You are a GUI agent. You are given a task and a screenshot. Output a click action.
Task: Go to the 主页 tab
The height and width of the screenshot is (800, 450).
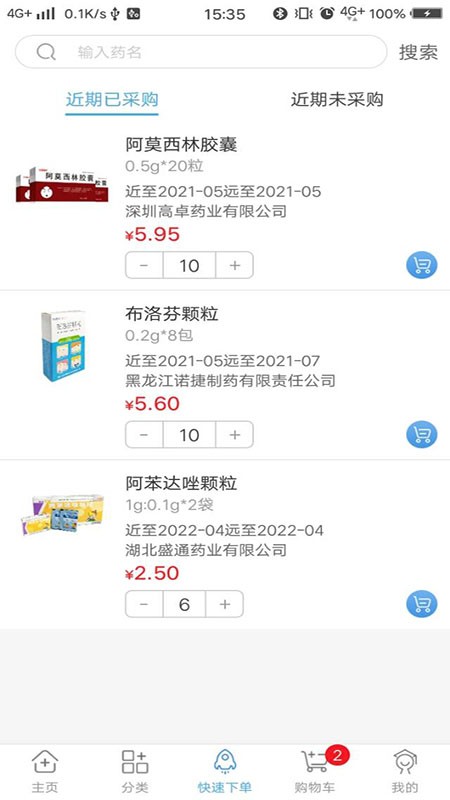point(45,771)
